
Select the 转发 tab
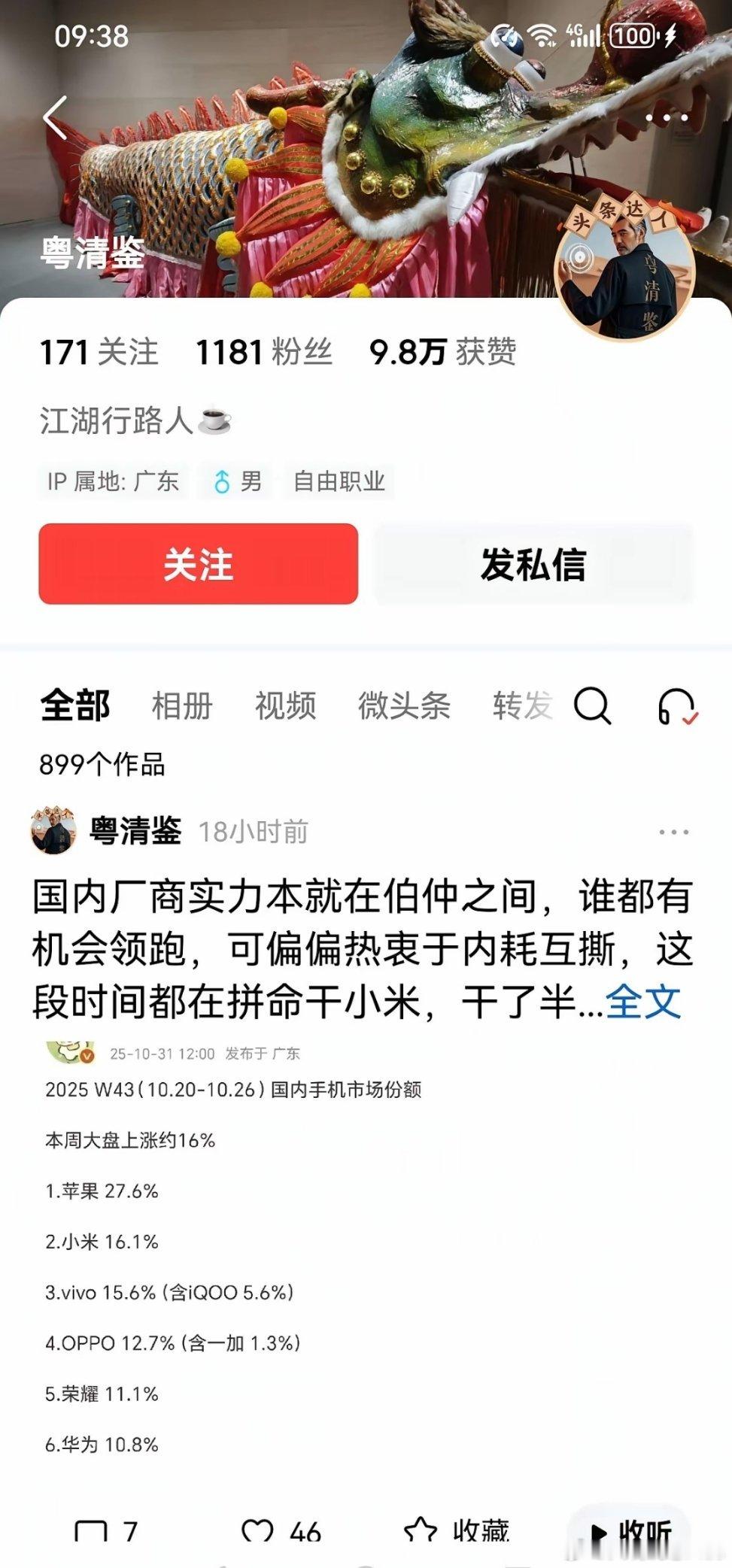click(x=521, y=707)
